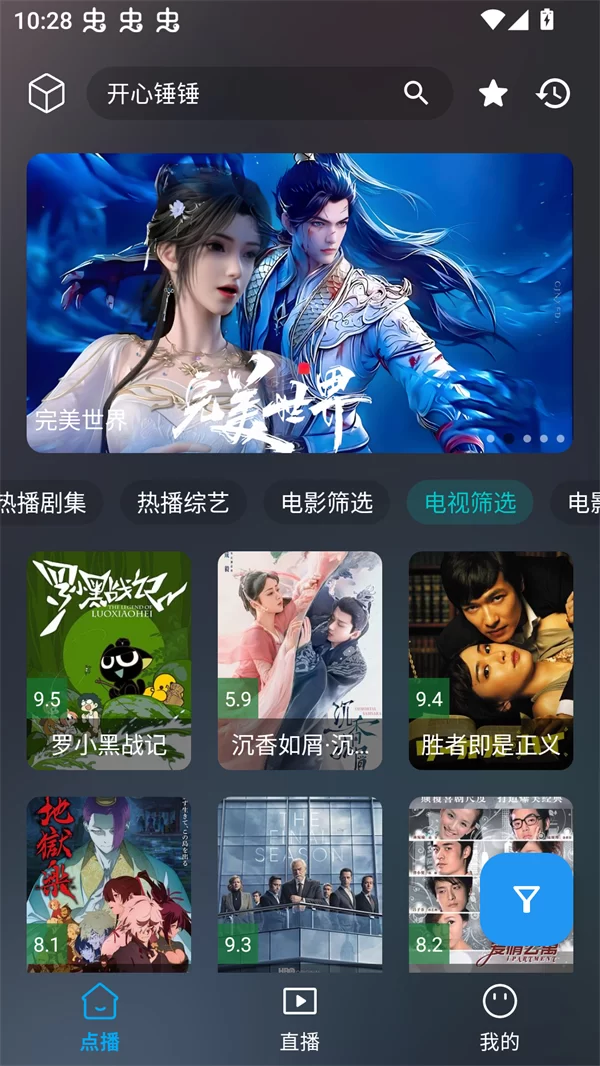Select the 电视筛选 chip
Screen dimensions: 600x1066
[470, 503]
